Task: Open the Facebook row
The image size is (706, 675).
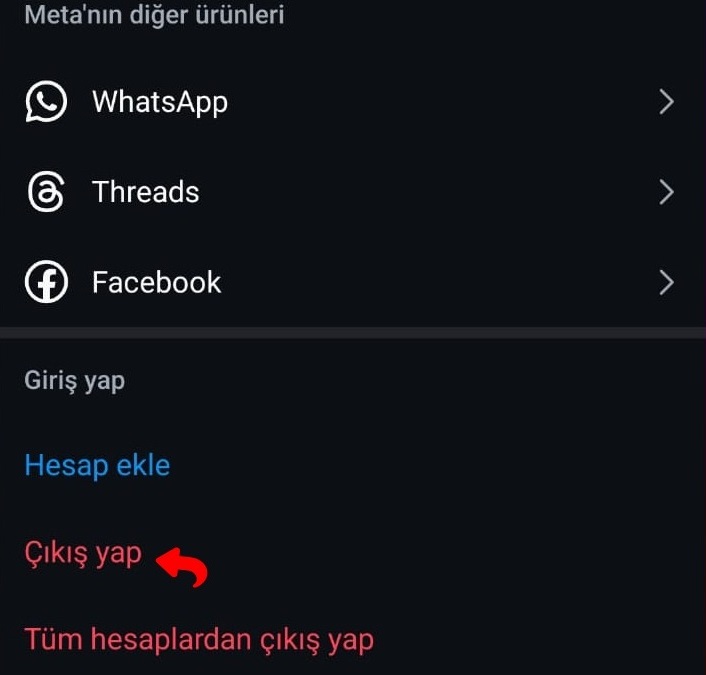Action: [157, 282]
